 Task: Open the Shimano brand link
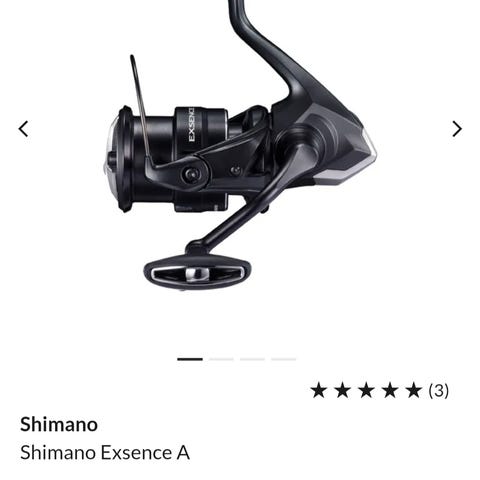[59, 424]
